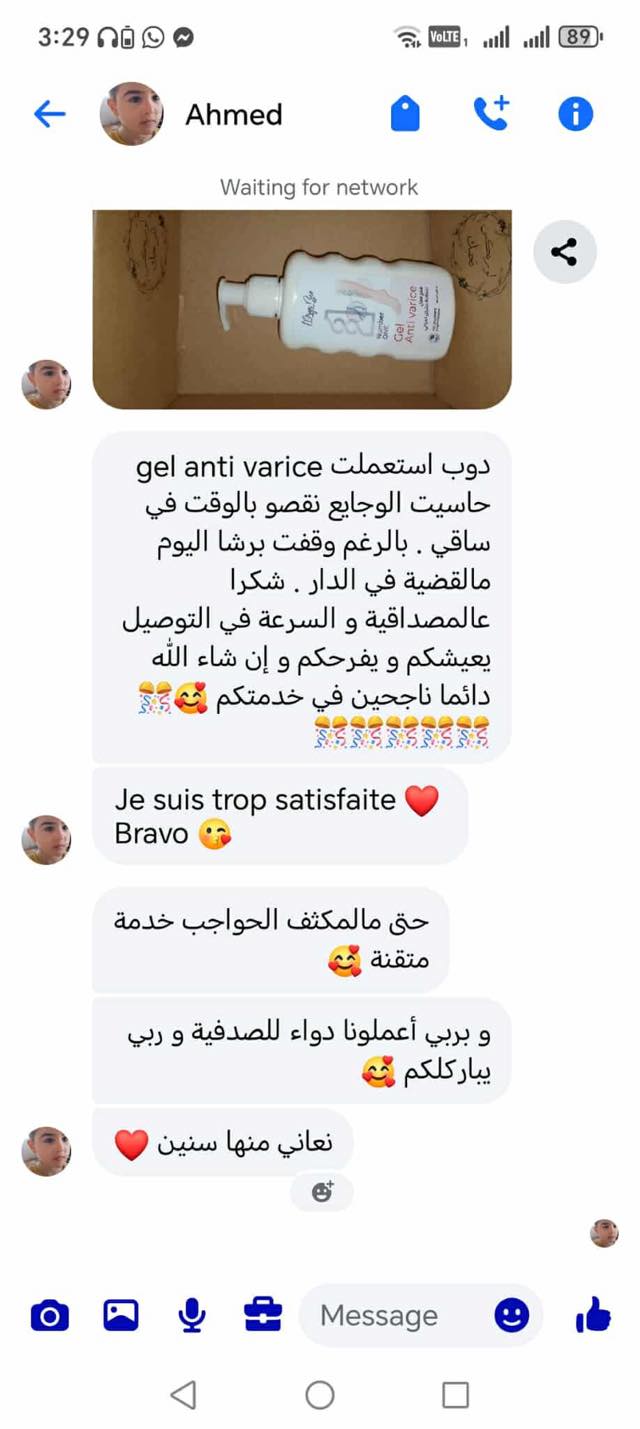Screen dimensions: 640x1429
Task: Add a reaction to the last message
Action: [322, 1192]
